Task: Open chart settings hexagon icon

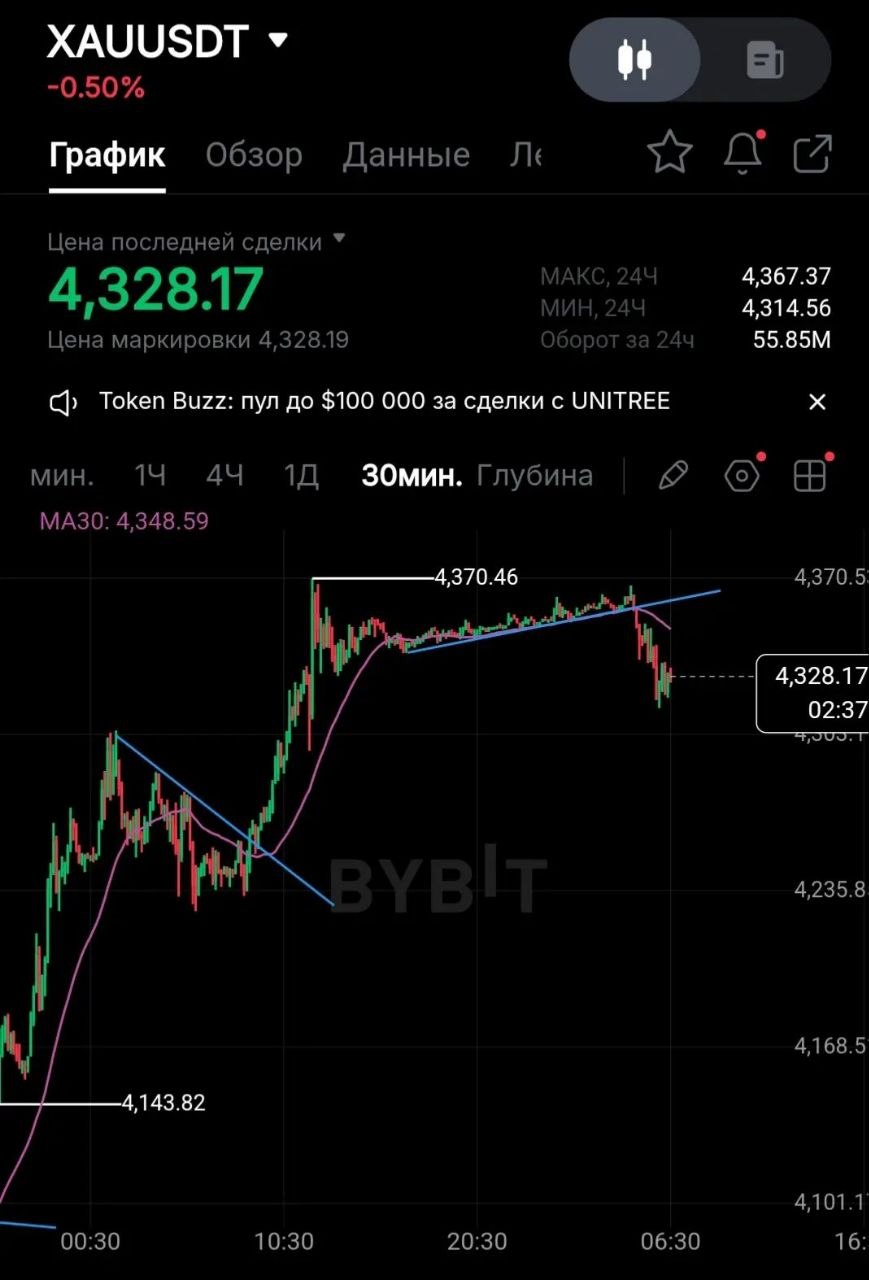Action: 742,476
